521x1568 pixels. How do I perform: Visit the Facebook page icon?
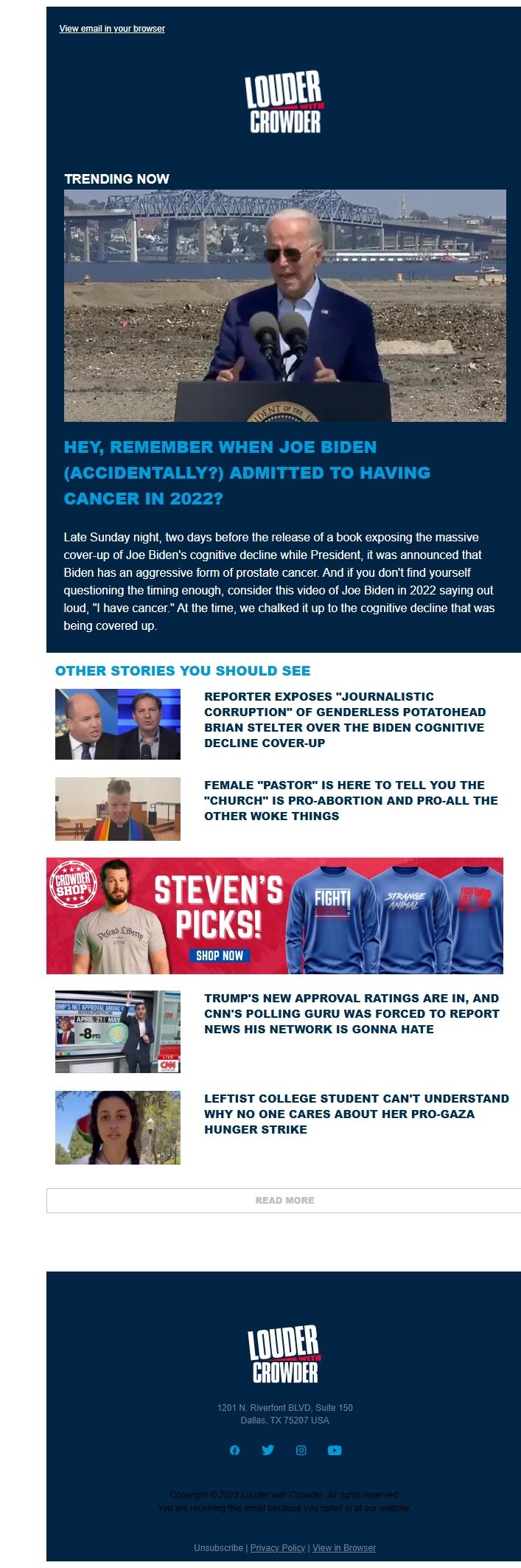tap(234, 1450)
